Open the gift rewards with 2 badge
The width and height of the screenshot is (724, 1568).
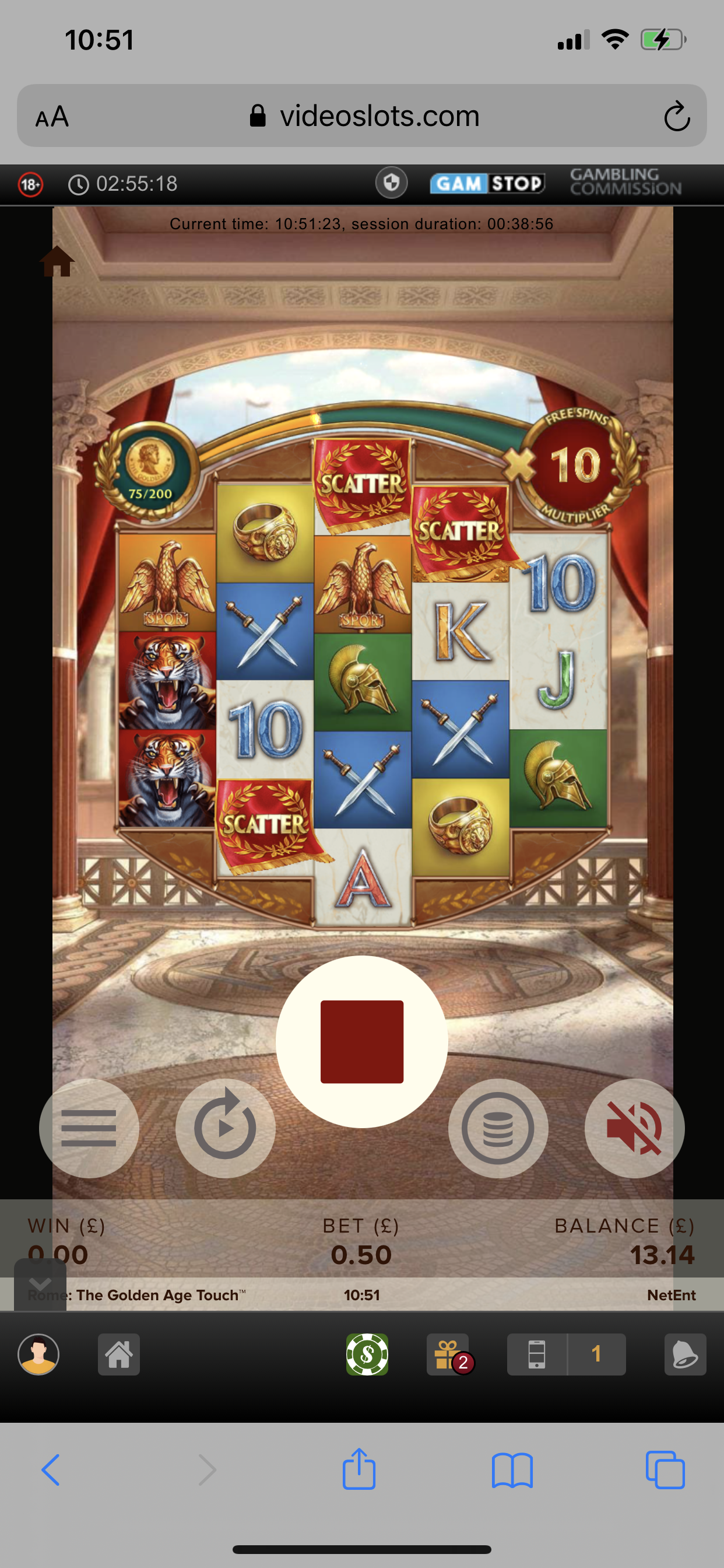pyautogui.click(x=448, y=1354)
